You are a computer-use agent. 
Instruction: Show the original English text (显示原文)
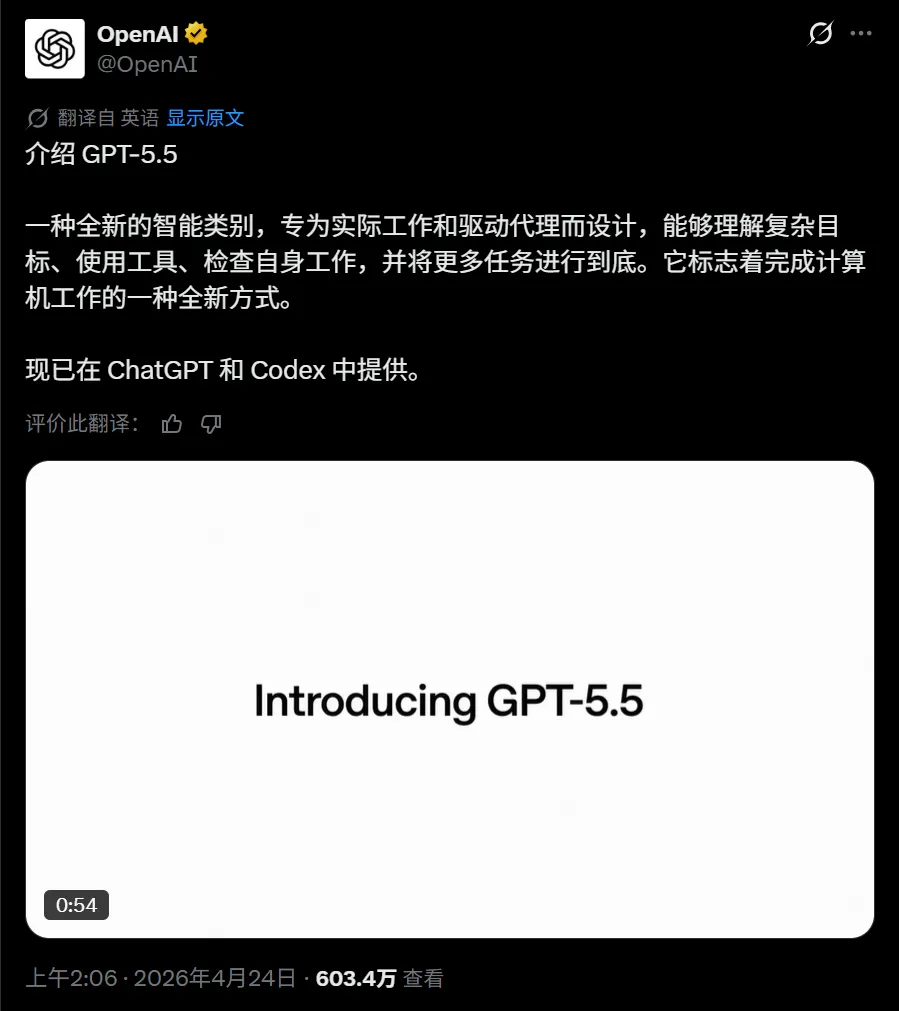click(x=205, y=118)
